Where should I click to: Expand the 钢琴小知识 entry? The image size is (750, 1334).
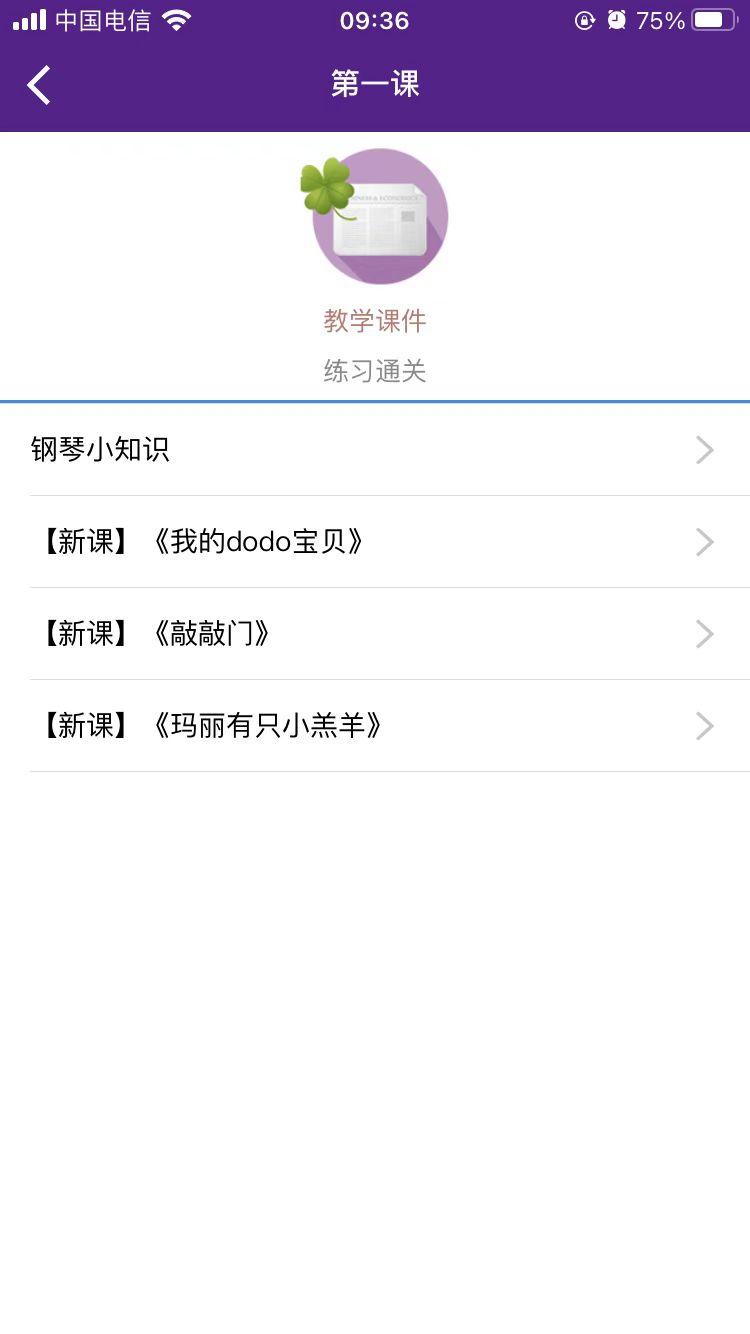click(x=704, y=450)
